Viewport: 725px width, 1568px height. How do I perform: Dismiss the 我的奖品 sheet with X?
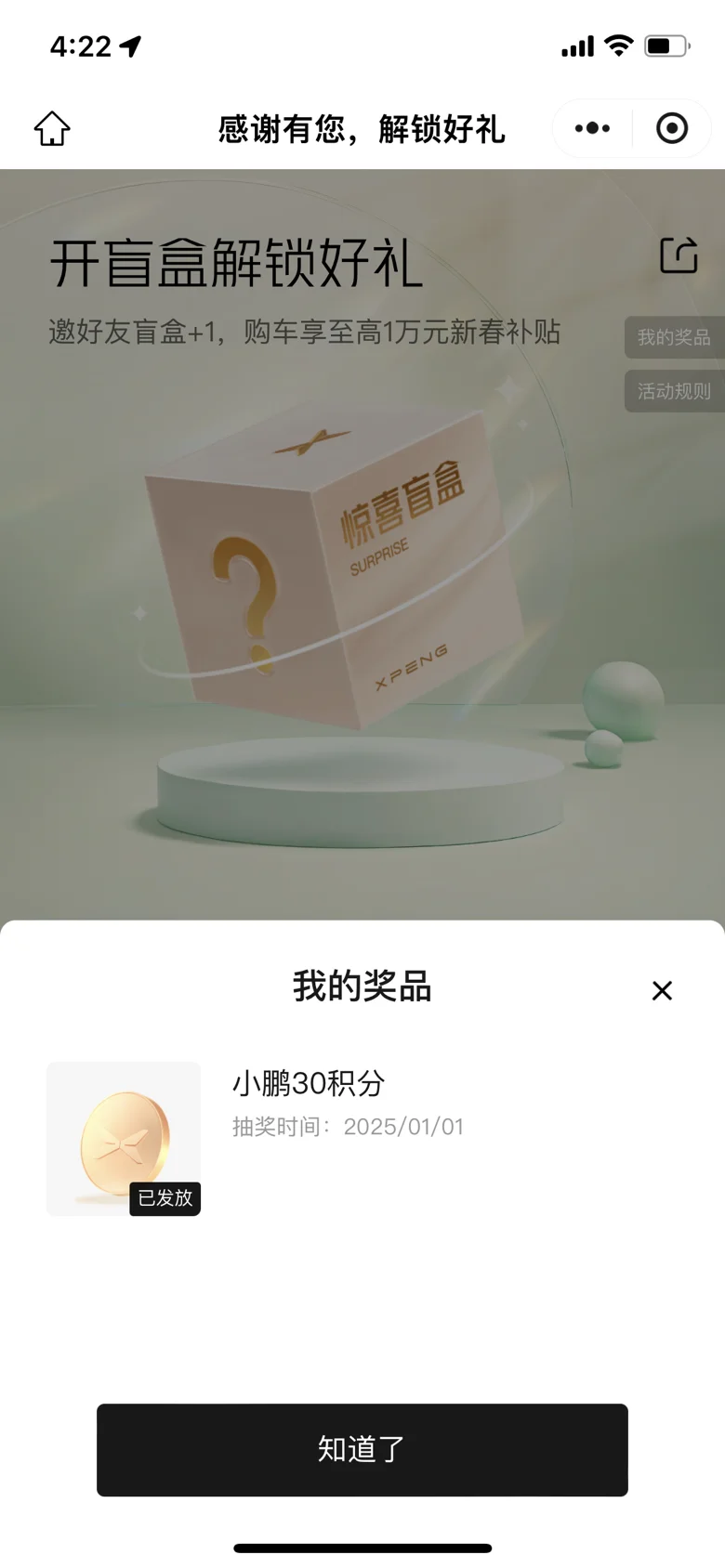pyautogui.click(x=662, y=990)
